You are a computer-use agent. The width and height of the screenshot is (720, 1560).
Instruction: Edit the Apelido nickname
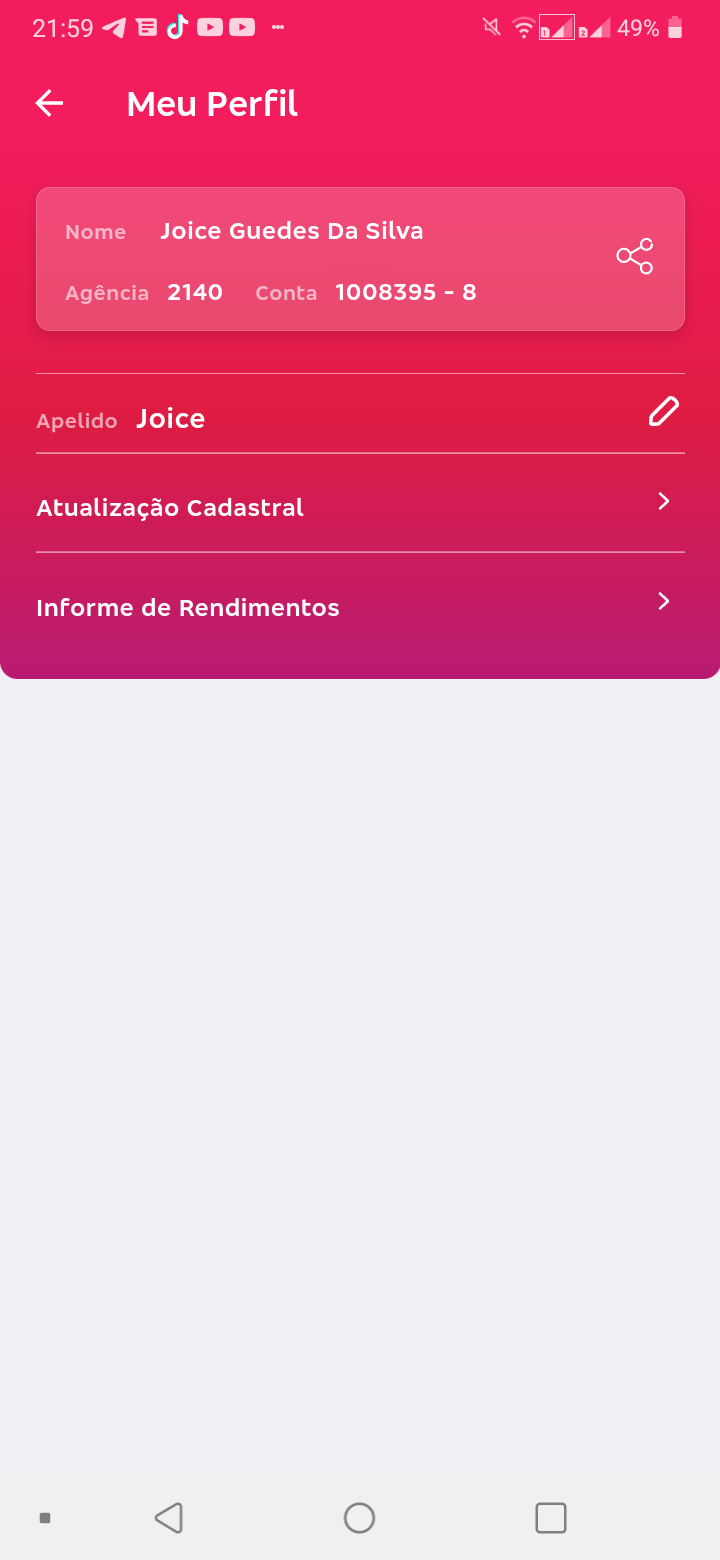click(x=663, y=411)
